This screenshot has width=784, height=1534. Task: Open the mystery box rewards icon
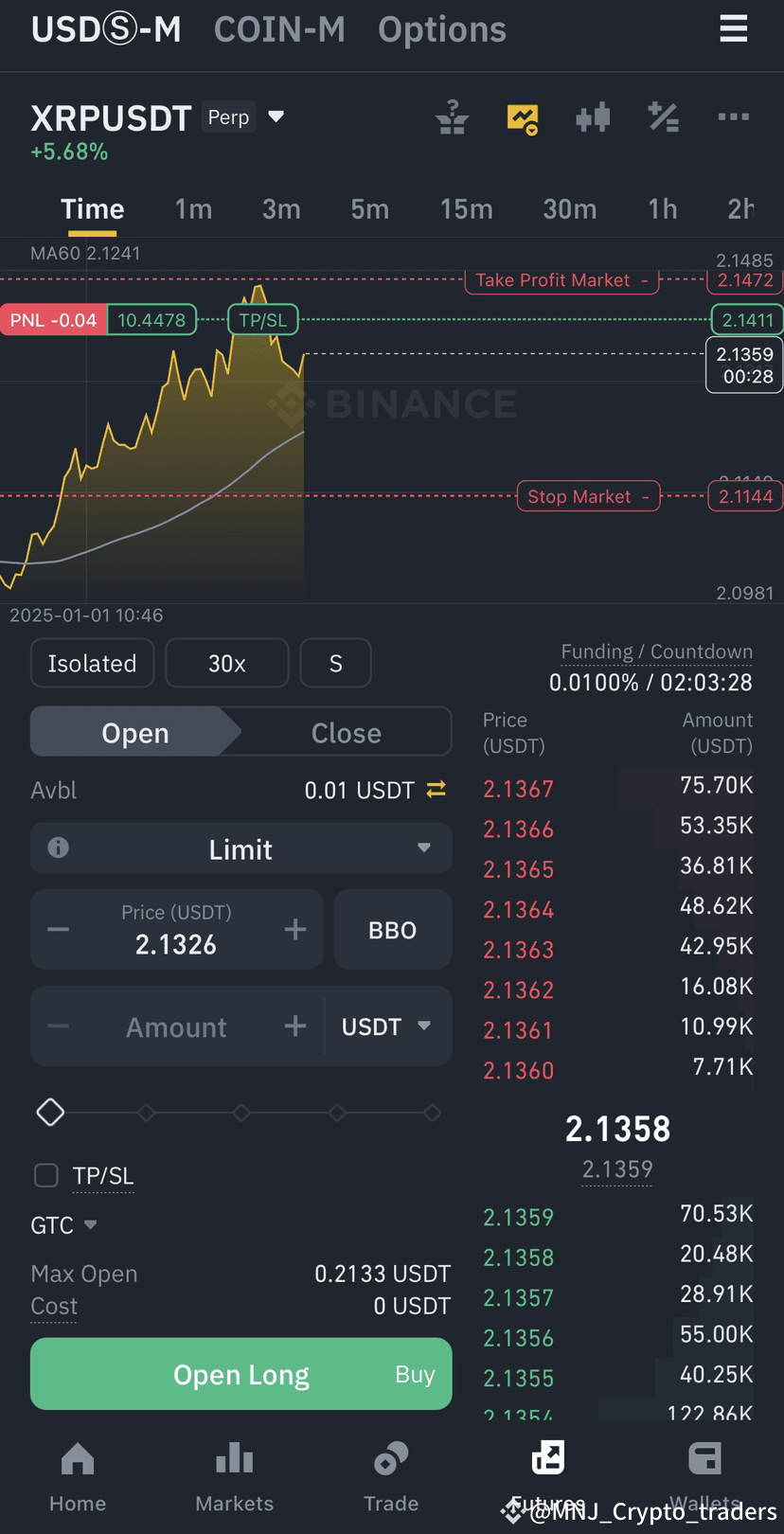point(452,117)
